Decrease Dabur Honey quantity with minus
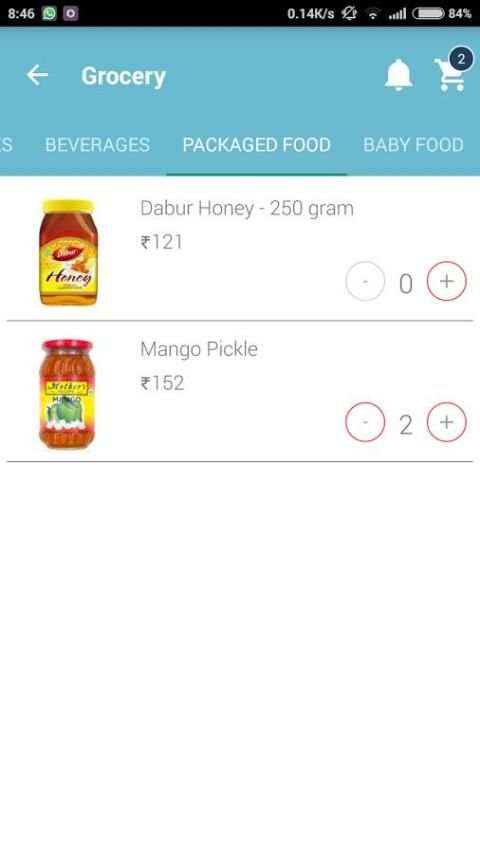Screen dimensions: 480x854 (x=365, y=281)
